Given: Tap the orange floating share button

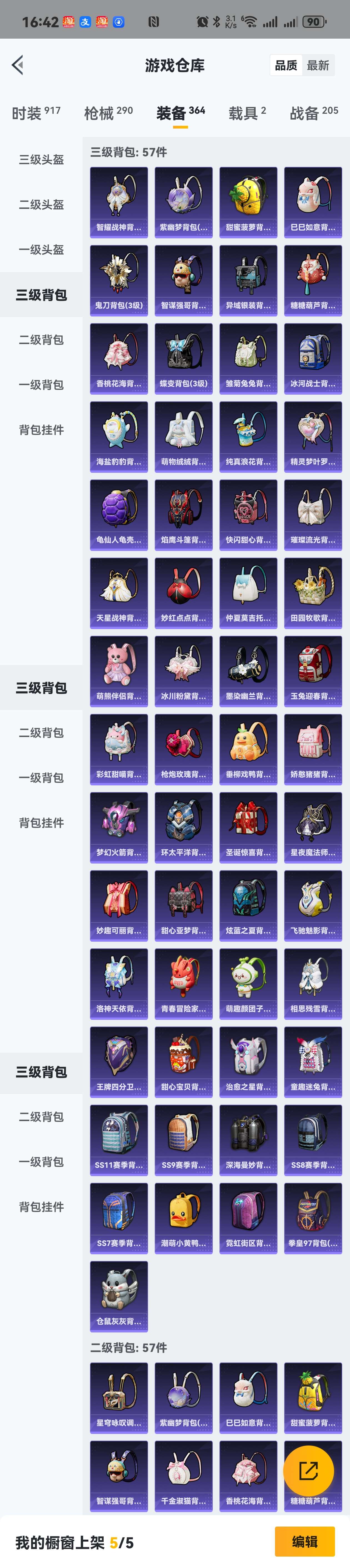Looking at the screenshot, I should (x=309, y=1471).
